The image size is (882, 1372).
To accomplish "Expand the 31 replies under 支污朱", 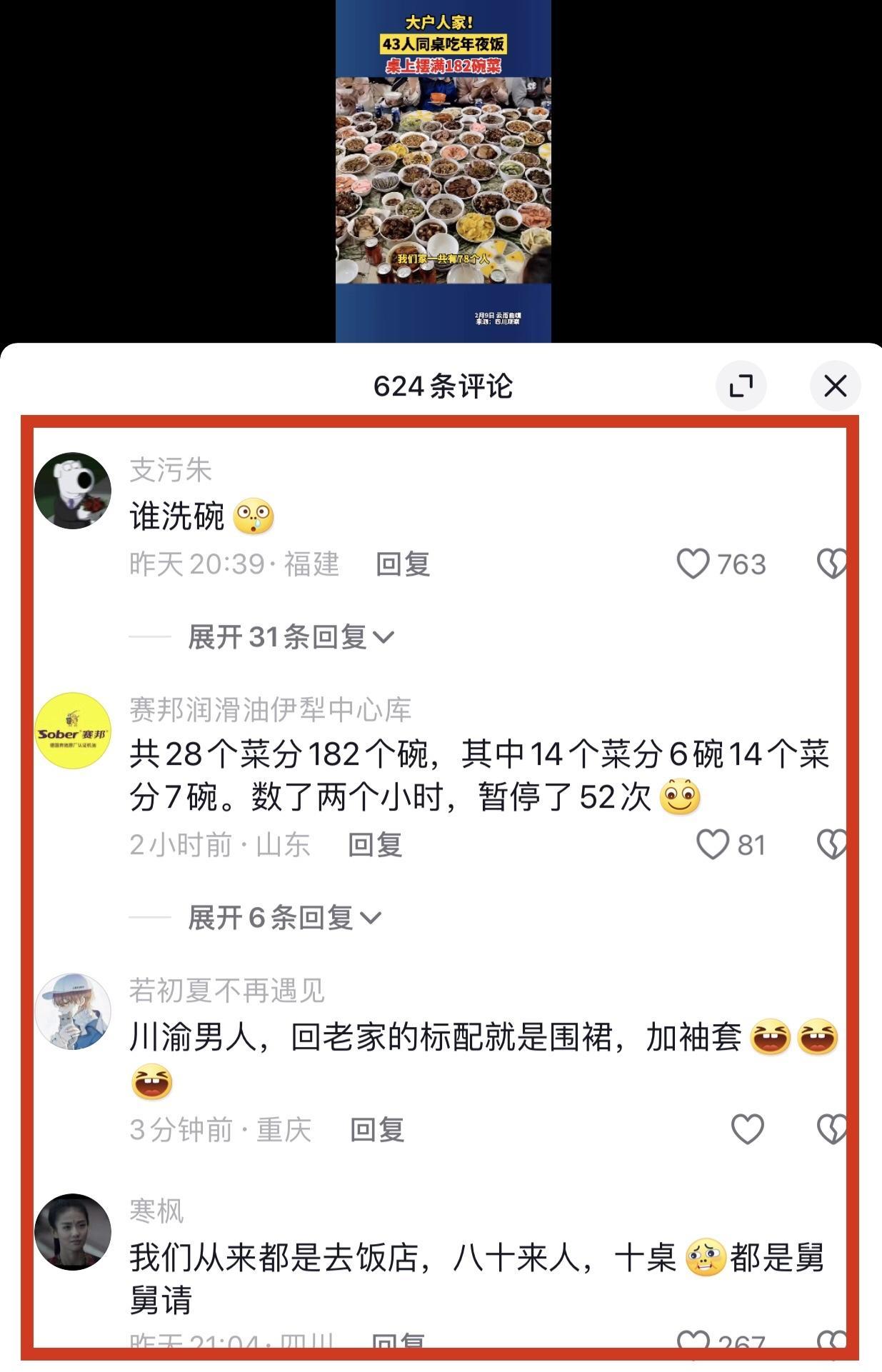I will 291,637.
